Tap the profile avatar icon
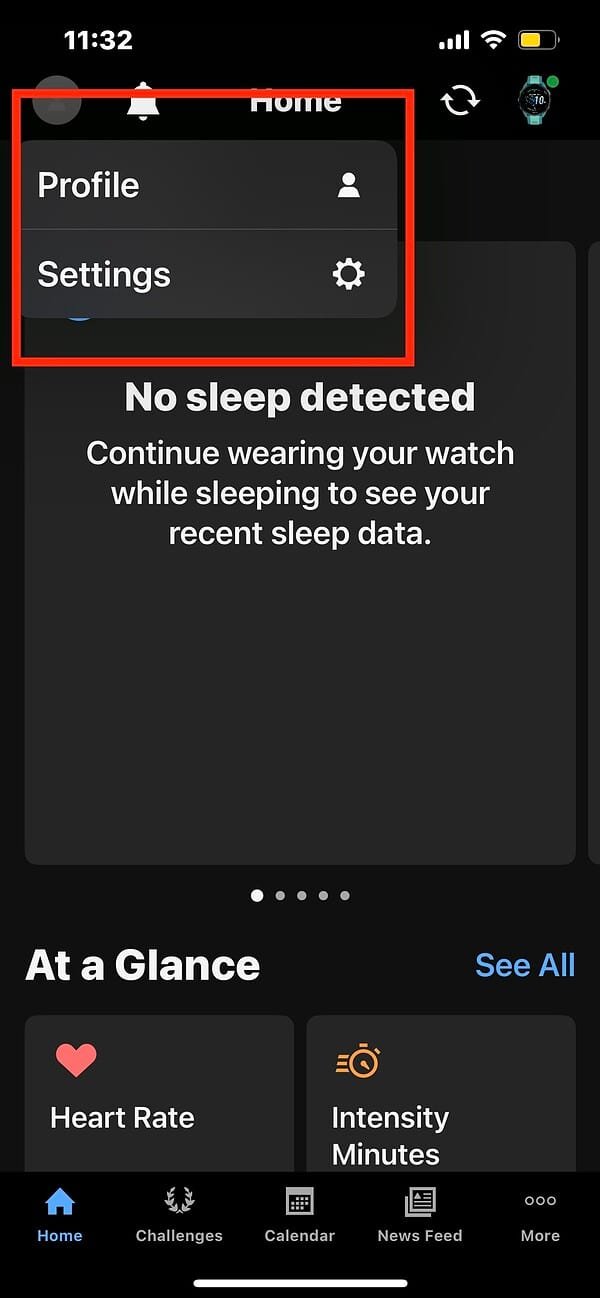 [56, 100]
